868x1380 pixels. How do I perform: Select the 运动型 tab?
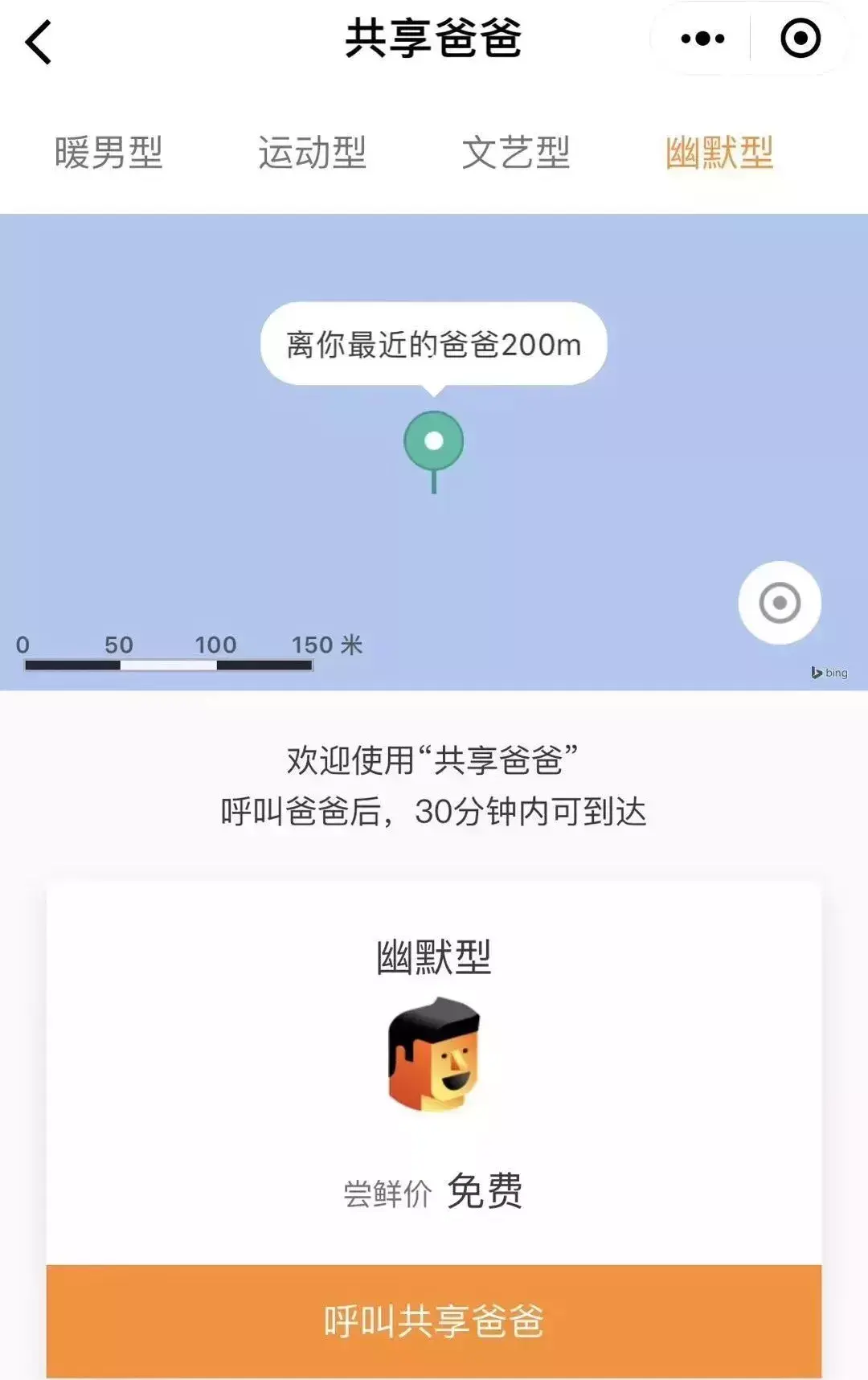[312, 153]
